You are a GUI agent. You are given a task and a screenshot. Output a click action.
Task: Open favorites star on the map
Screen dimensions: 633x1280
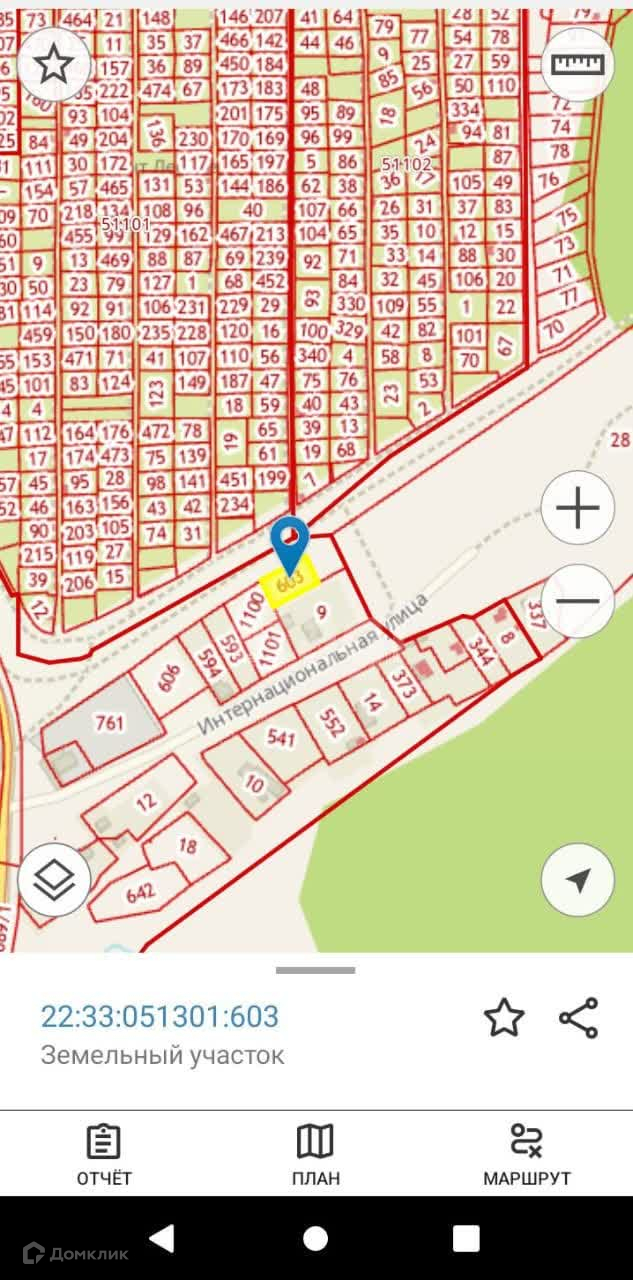[53, 65]
